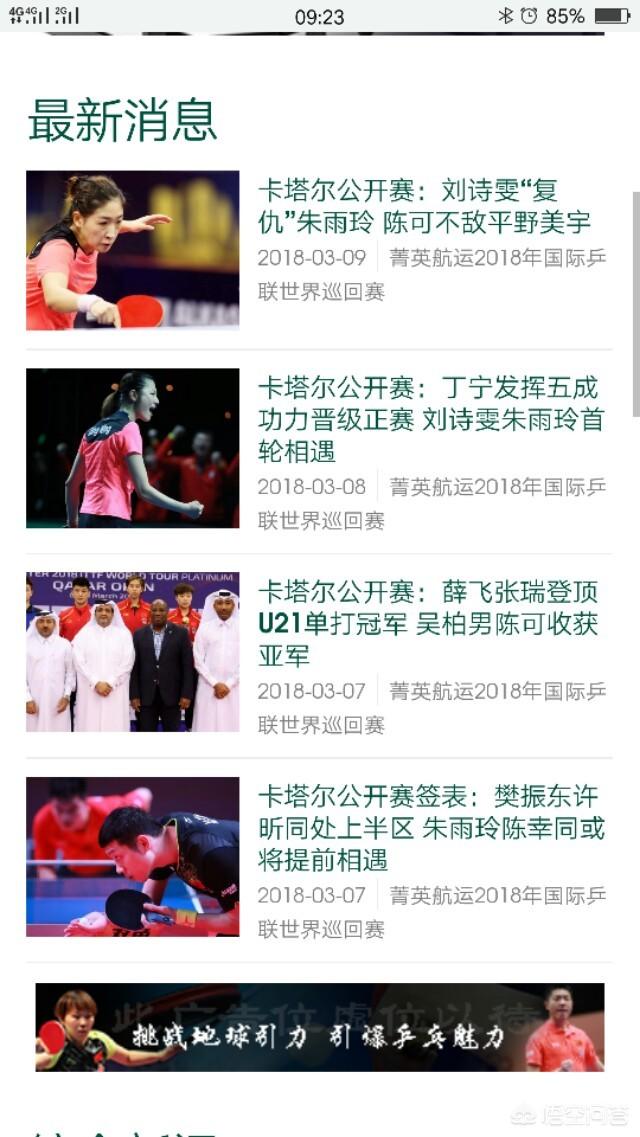Viewport: 640px width, 1137px height.
Task: Tap the photo of the player in the 2018-03-09 article
Action: point(133,250)
